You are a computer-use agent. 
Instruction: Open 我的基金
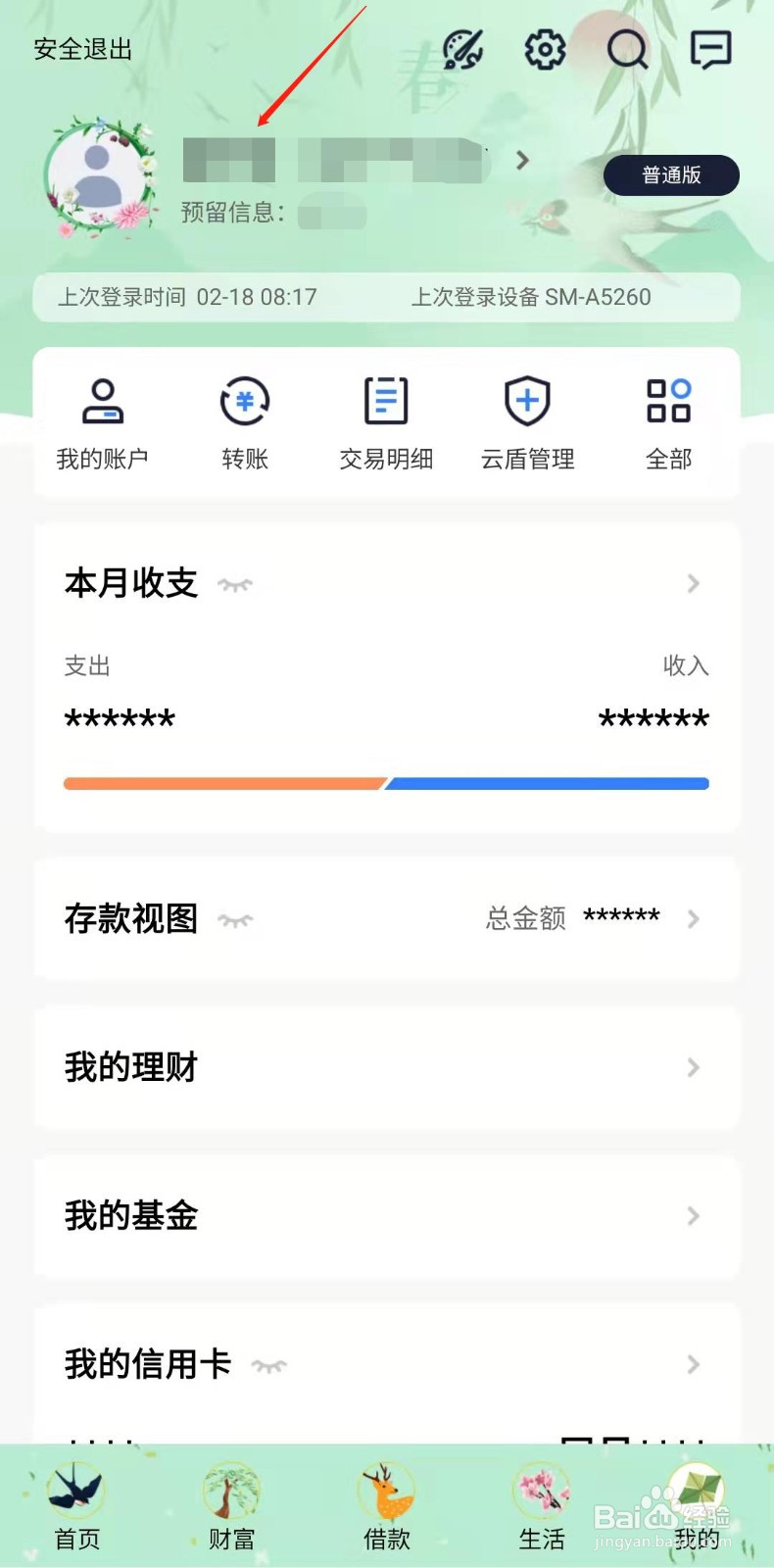coord(387,1216)
